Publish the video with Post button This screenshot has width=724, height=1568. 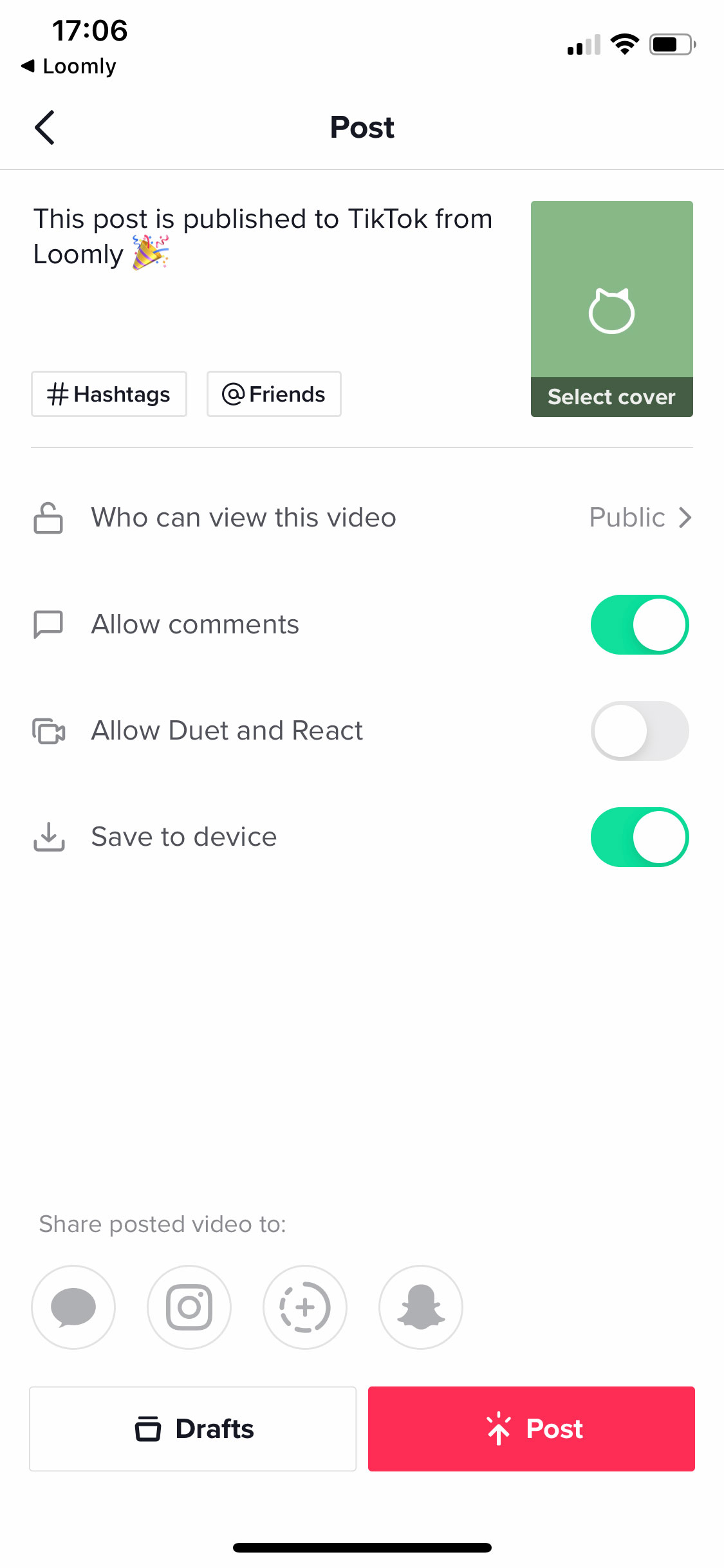[531, 1429]
